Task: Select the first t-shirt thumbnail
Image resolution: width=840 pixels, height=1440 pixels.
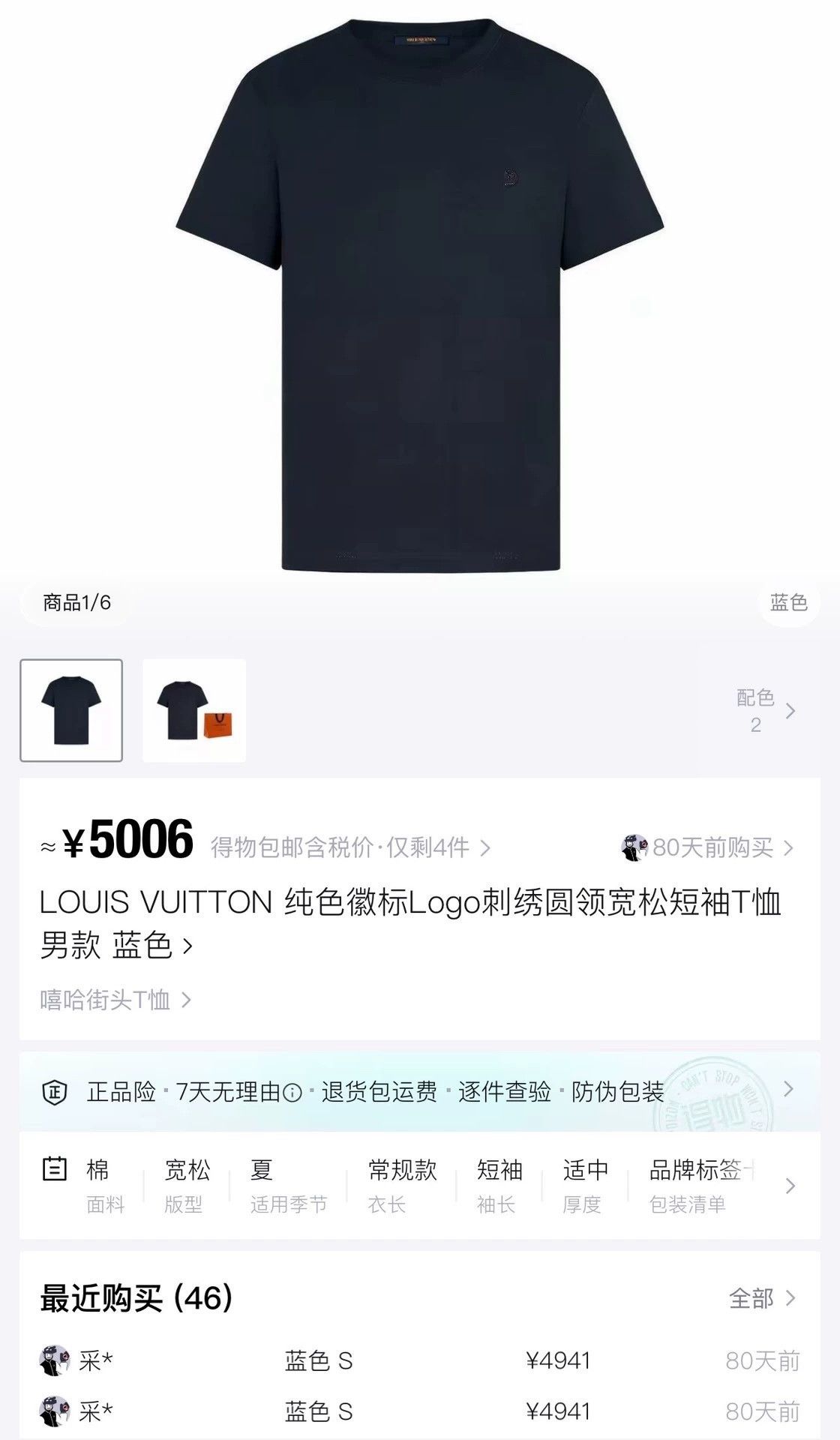Action: click(71, 710)
